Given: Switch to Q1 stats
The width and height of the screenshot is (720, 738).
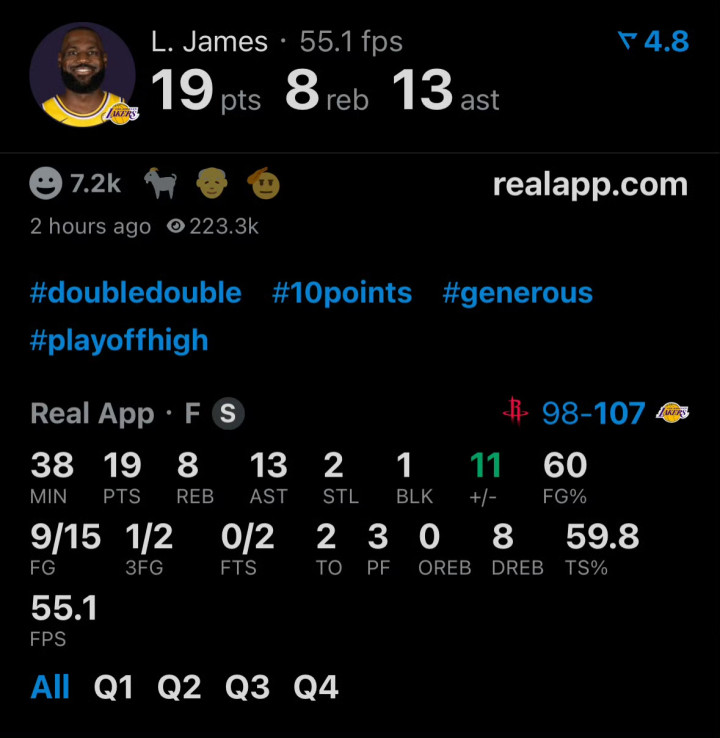Looking at the screenshot, I should pyautogui.click(x=113, y=687).
